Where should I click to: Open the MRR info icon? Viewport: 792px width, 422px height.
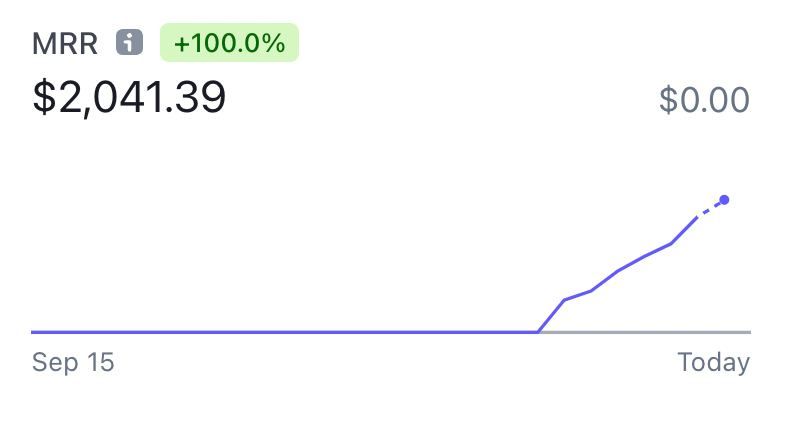pyautogui.click(x=130, y=43)
